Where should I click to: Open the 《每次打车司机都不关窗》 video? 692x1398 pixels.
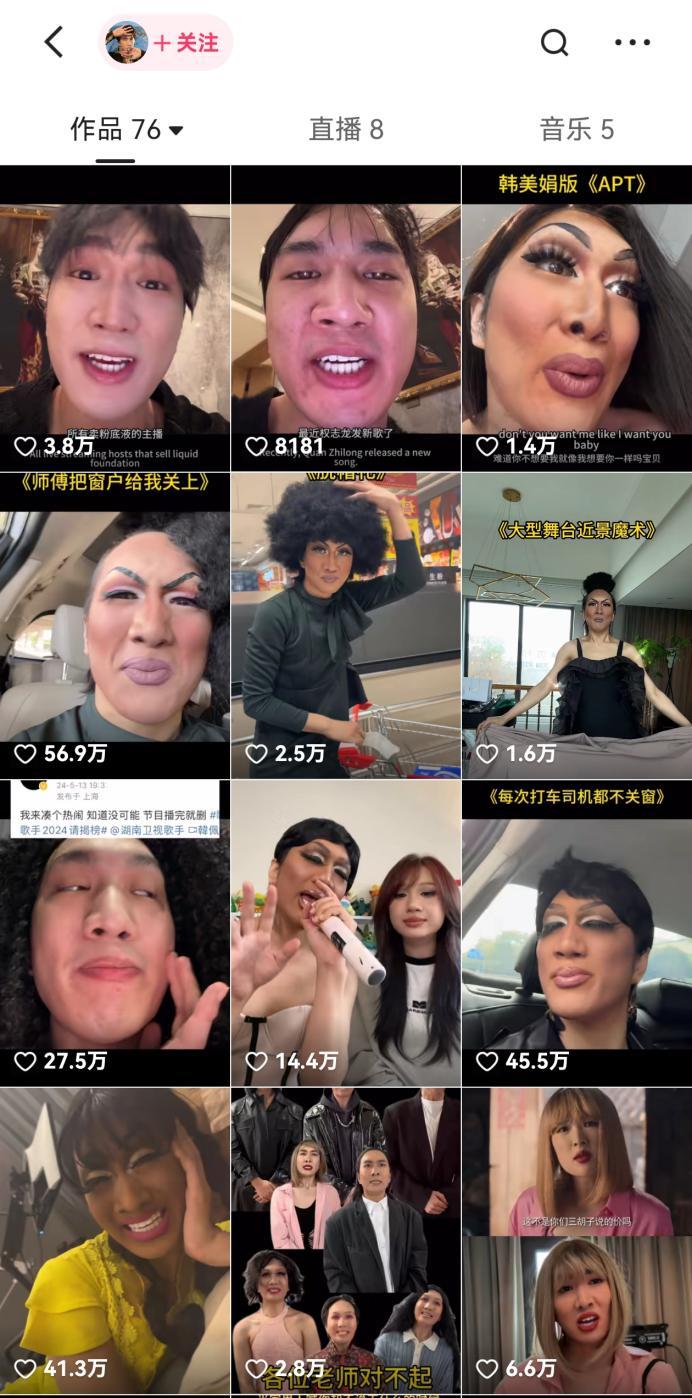click(577, 933)
